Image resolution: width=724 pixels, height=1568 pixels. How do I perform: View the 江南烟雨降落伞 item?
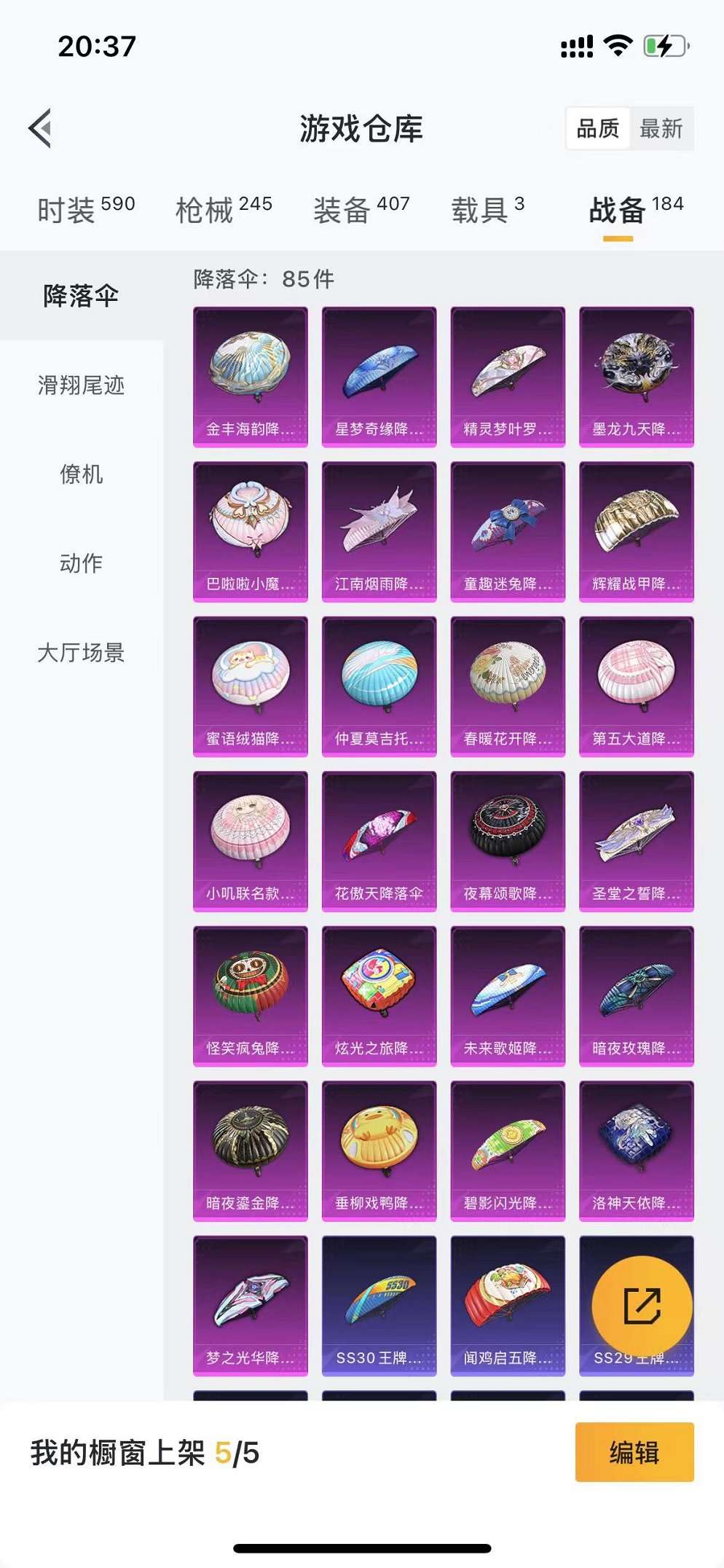tap(379, 531)
